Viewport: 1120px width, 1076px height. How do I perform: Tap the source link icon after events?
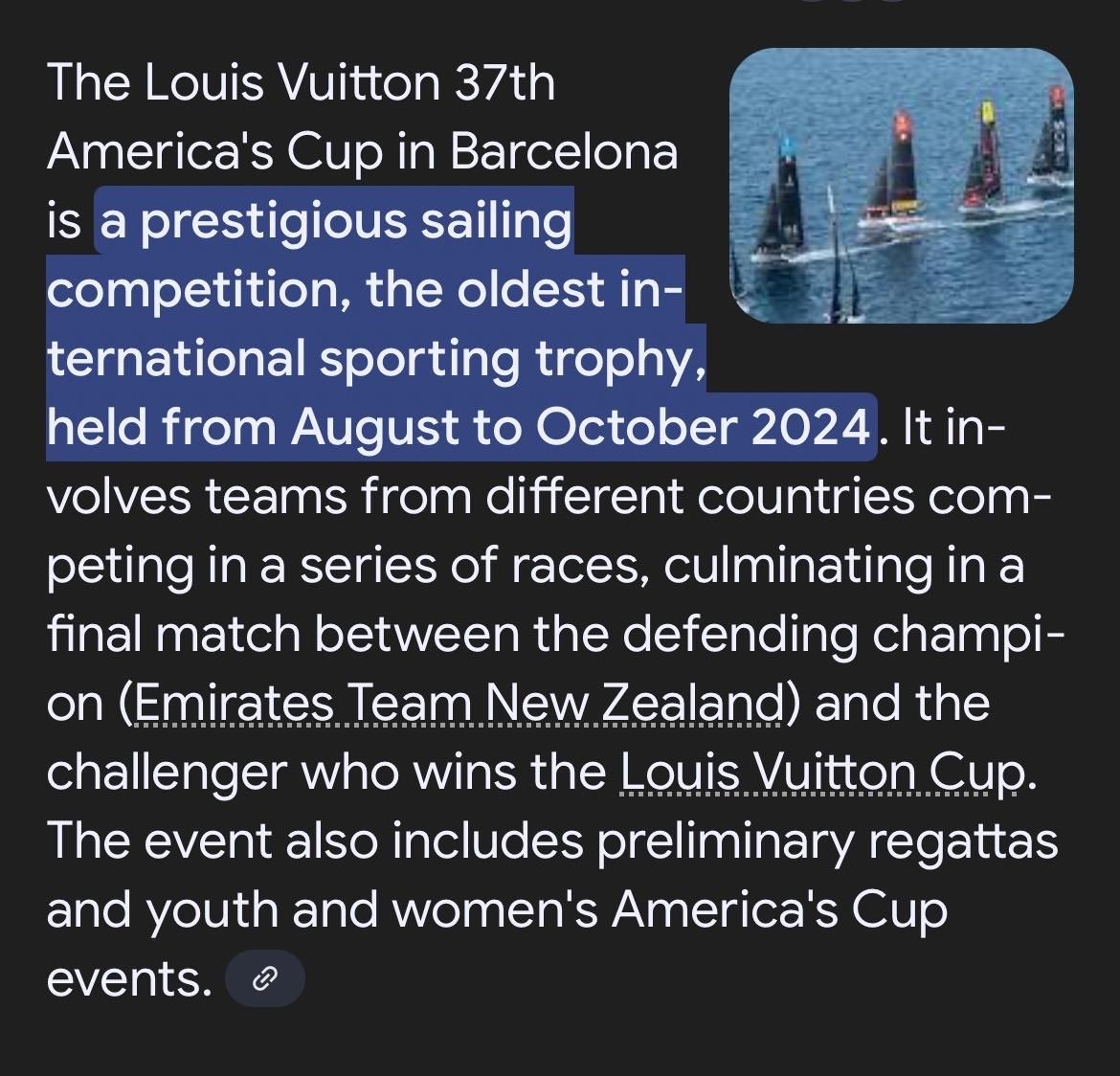click(x=264, y=979)
